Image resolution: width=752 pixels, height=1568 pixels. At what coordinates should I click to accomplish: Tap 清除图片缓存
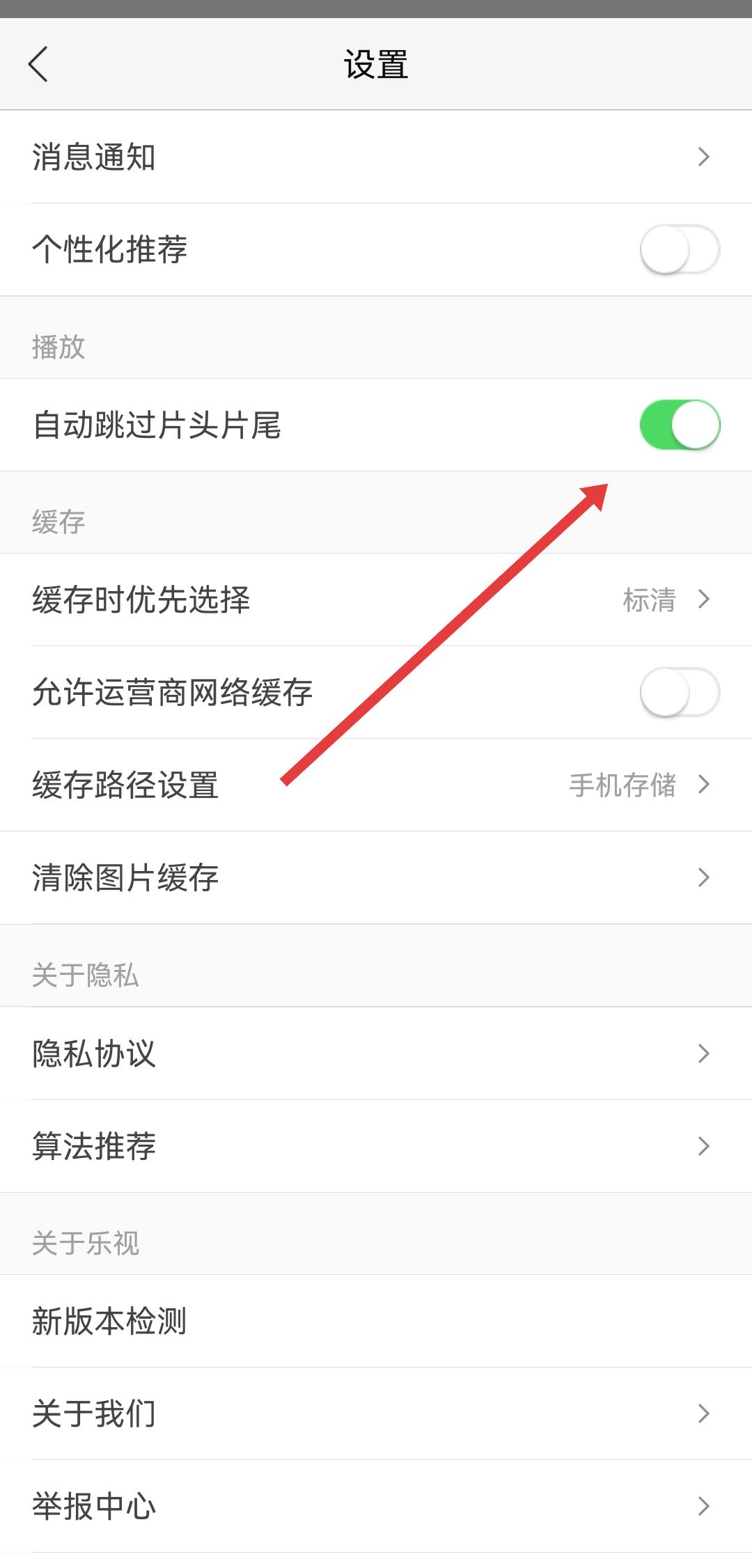[x=376, y=877]
